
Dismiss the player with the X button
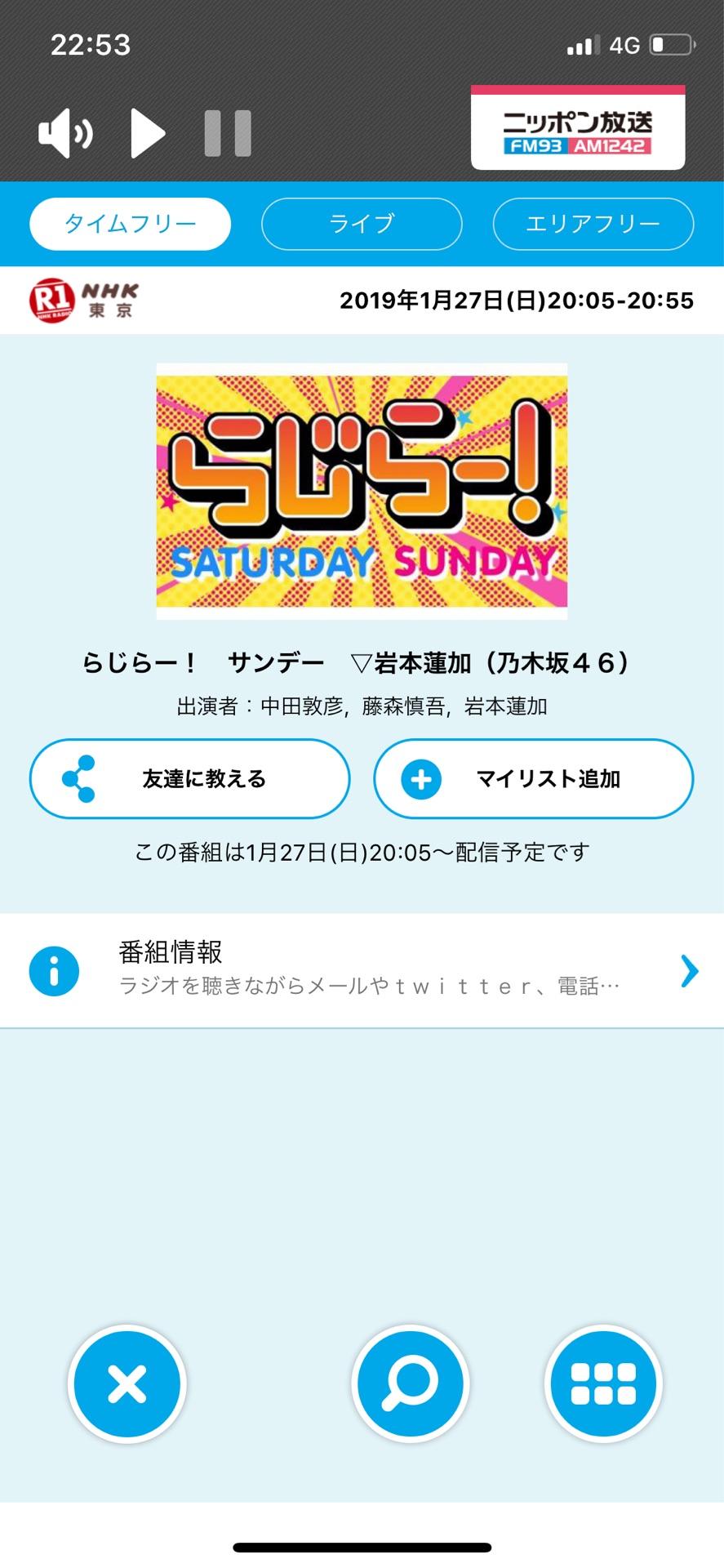click(x=127, y=1383)
